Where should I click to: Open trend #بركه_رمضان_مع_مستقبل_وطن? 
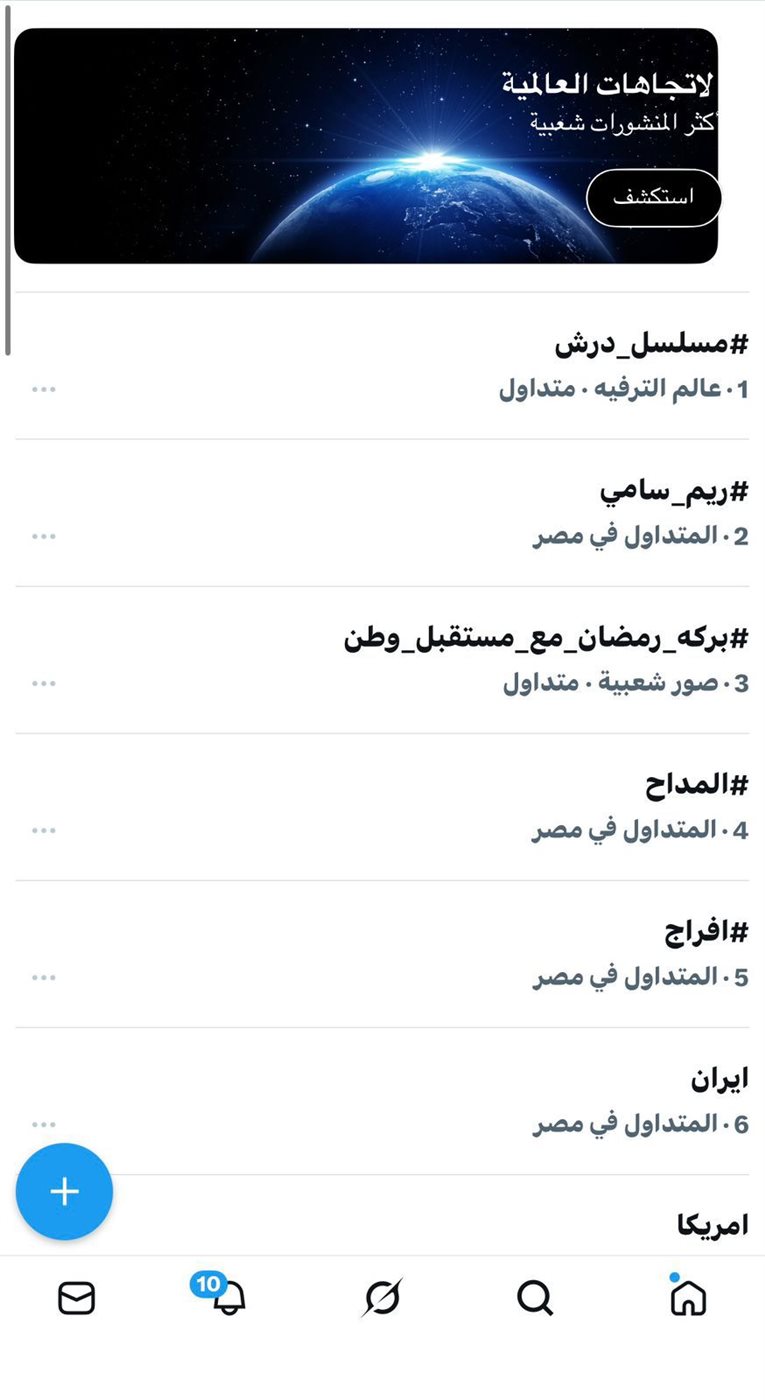tap(546, 640)
